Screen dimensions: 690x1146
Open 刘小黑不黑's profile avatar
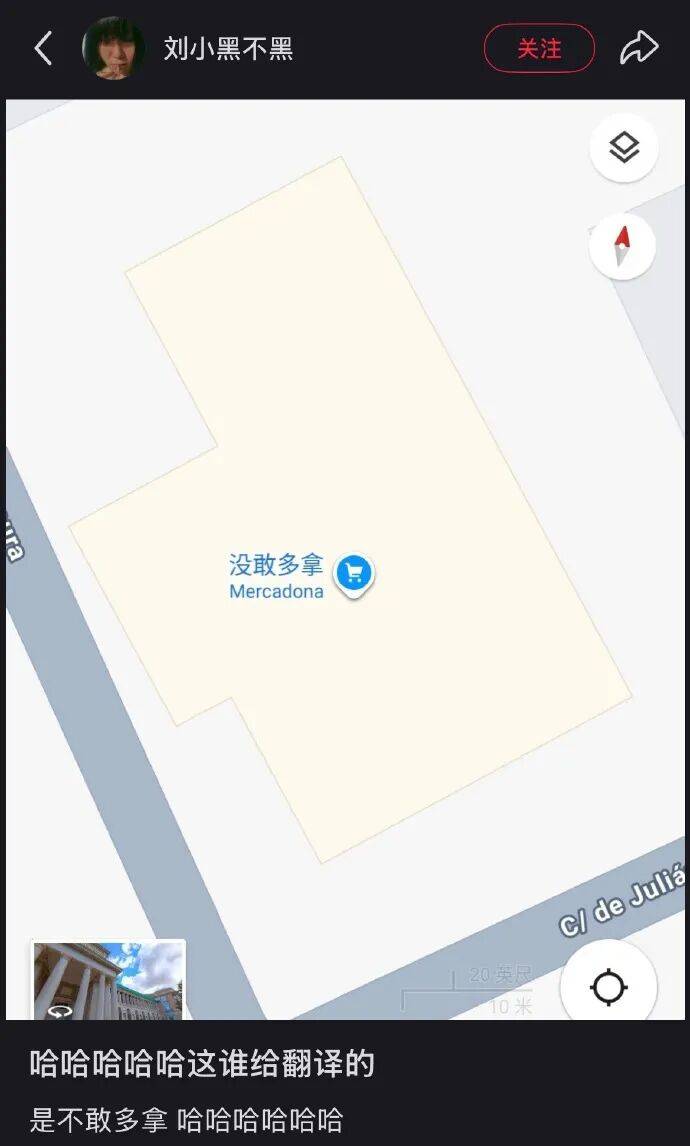point(113,48)
